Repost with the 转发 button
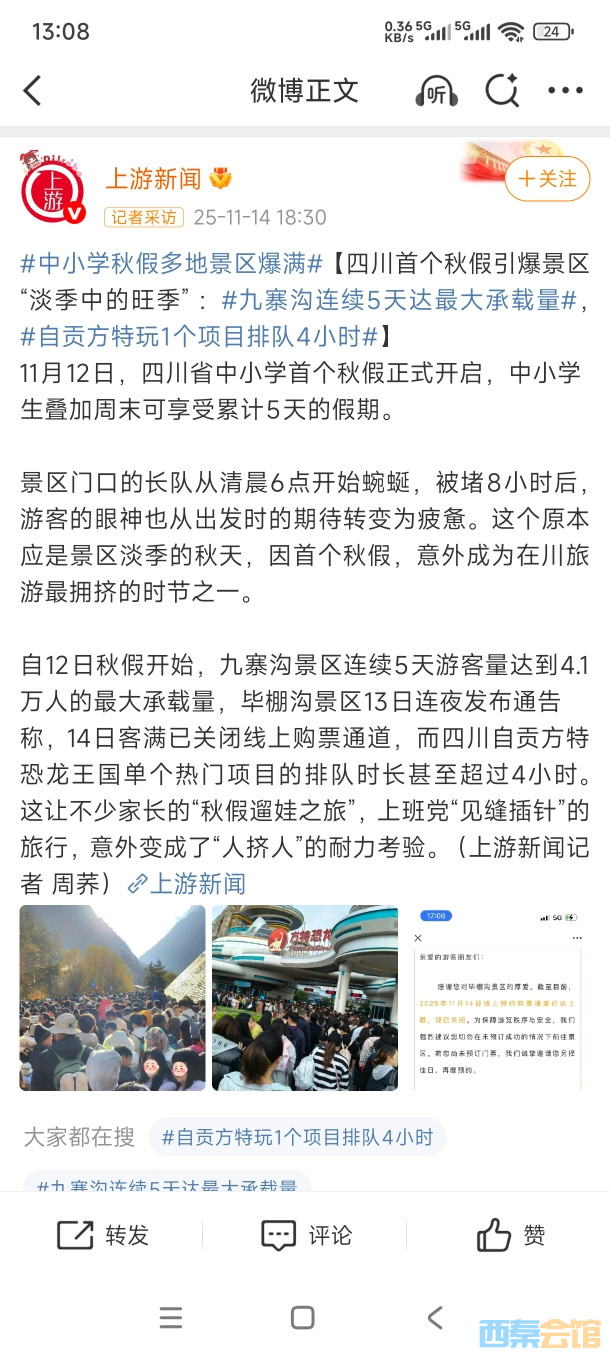 [x=102, y=1235]
